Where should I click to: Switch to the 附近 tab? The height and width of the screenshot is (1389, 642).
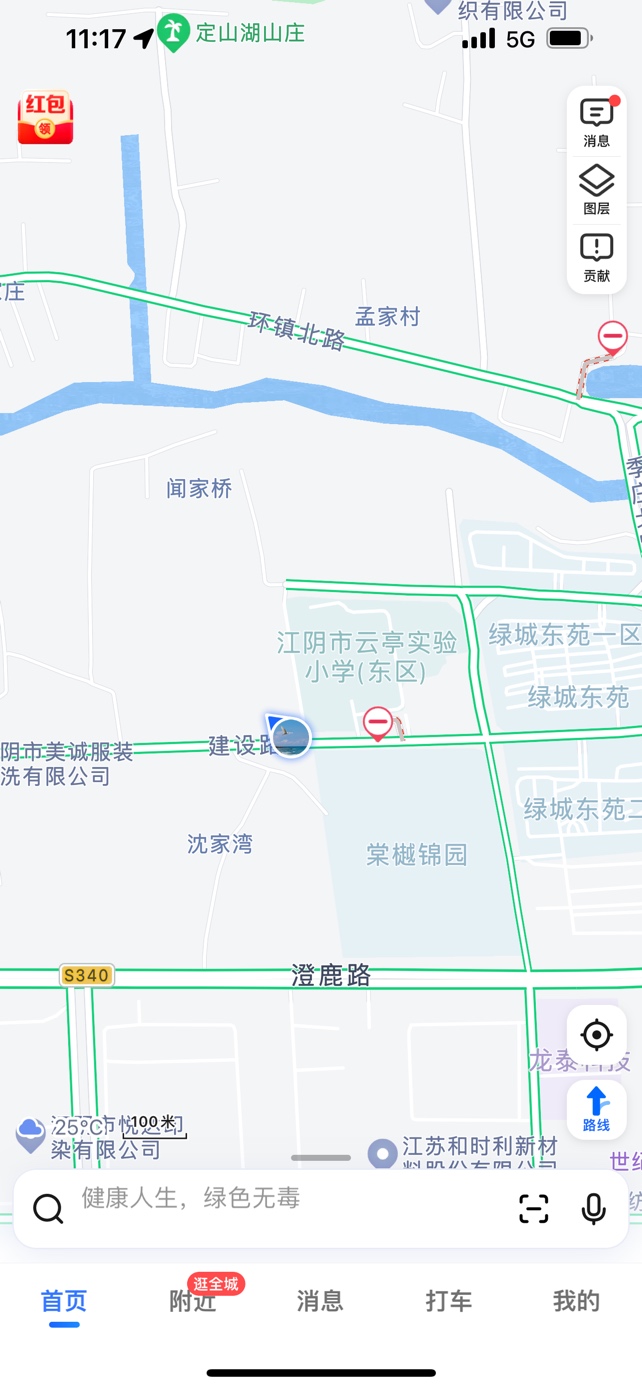[x=192, y=1301]
